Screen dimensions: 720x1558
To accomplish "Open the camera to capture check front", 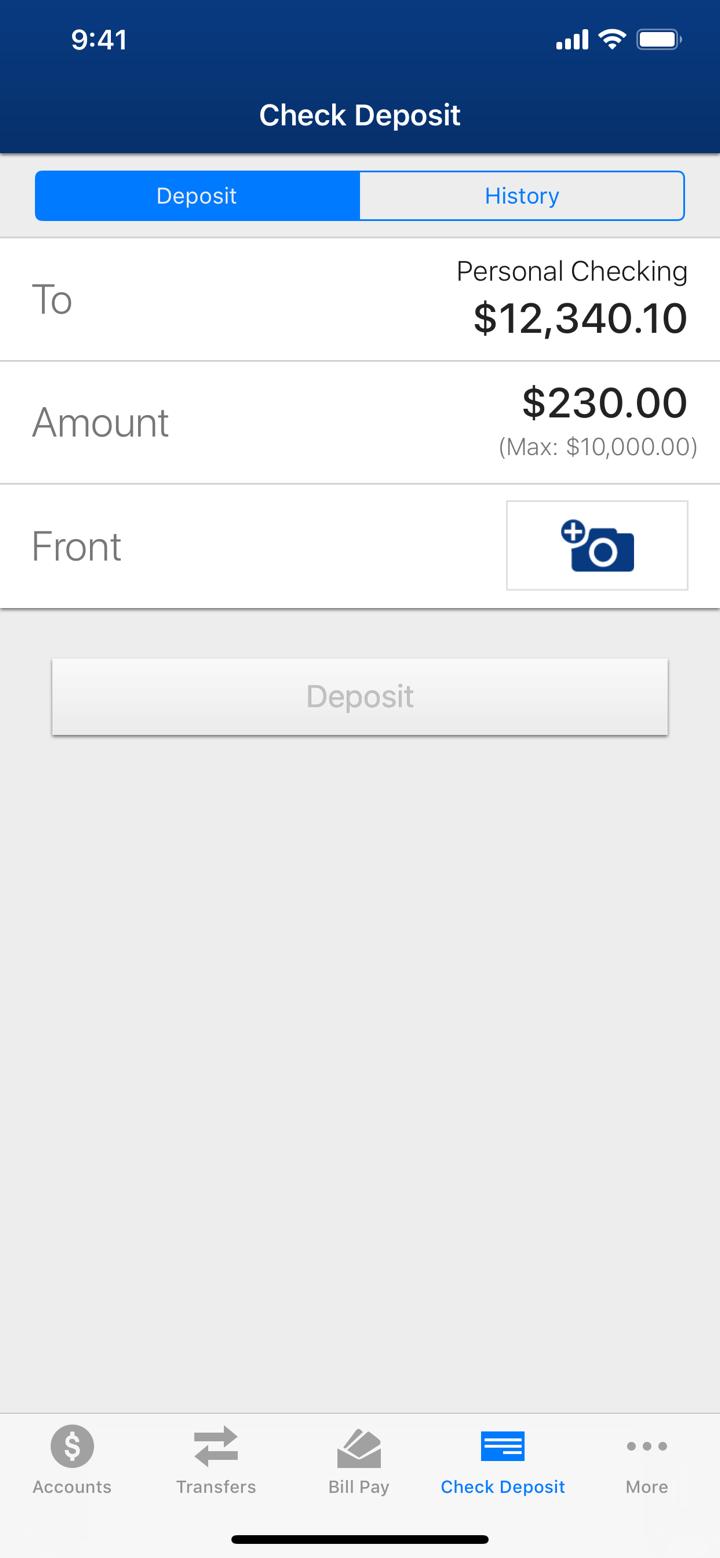I will tap(596, 545).
